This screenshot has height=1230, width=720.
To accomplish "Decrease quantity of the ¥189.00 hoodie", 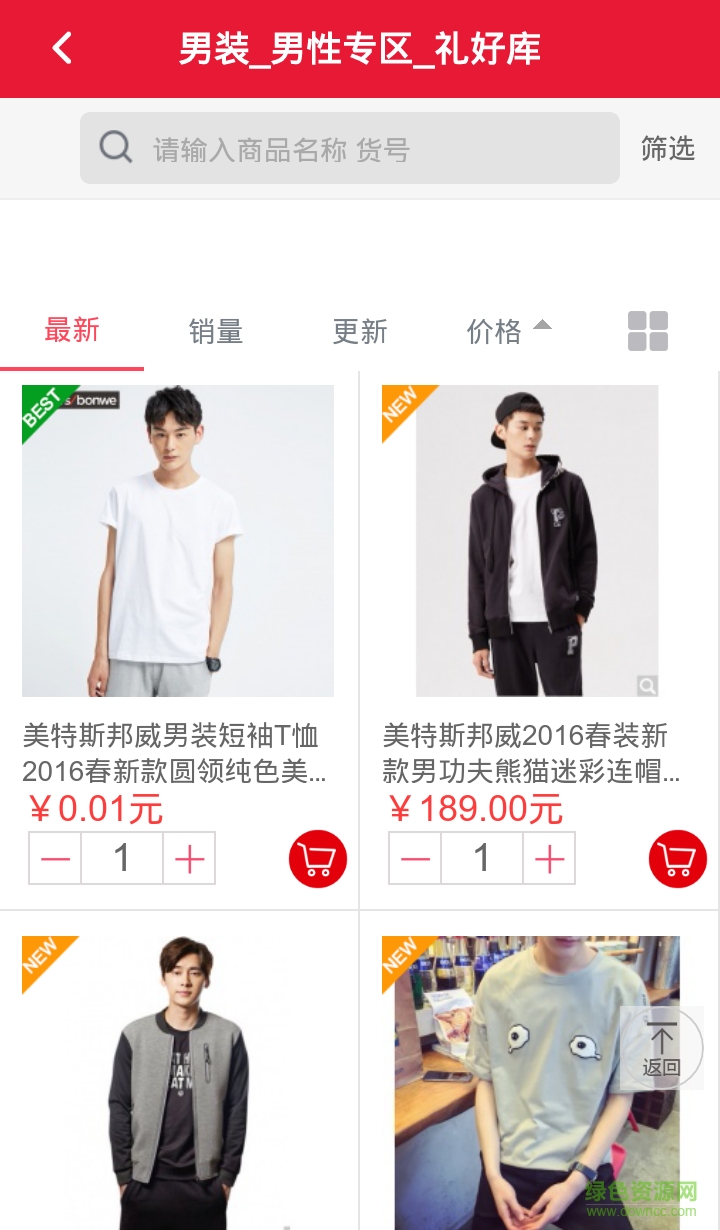I will (416, 859).
